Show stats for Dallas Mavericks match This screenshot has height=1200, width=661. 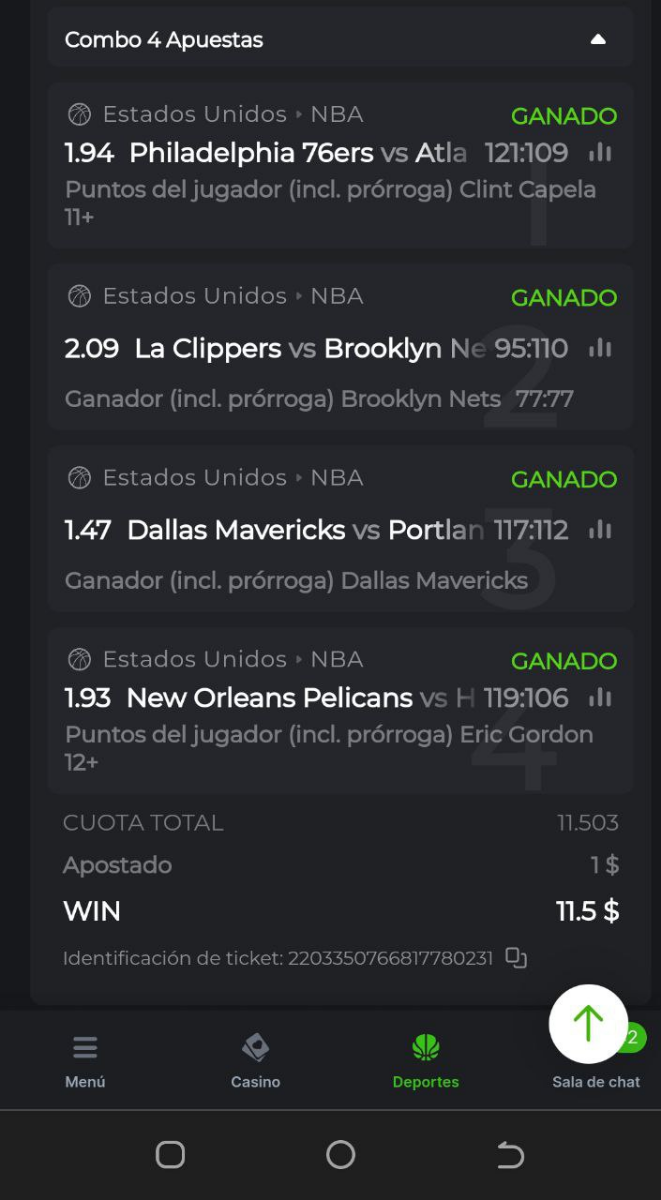click(600, 530)
